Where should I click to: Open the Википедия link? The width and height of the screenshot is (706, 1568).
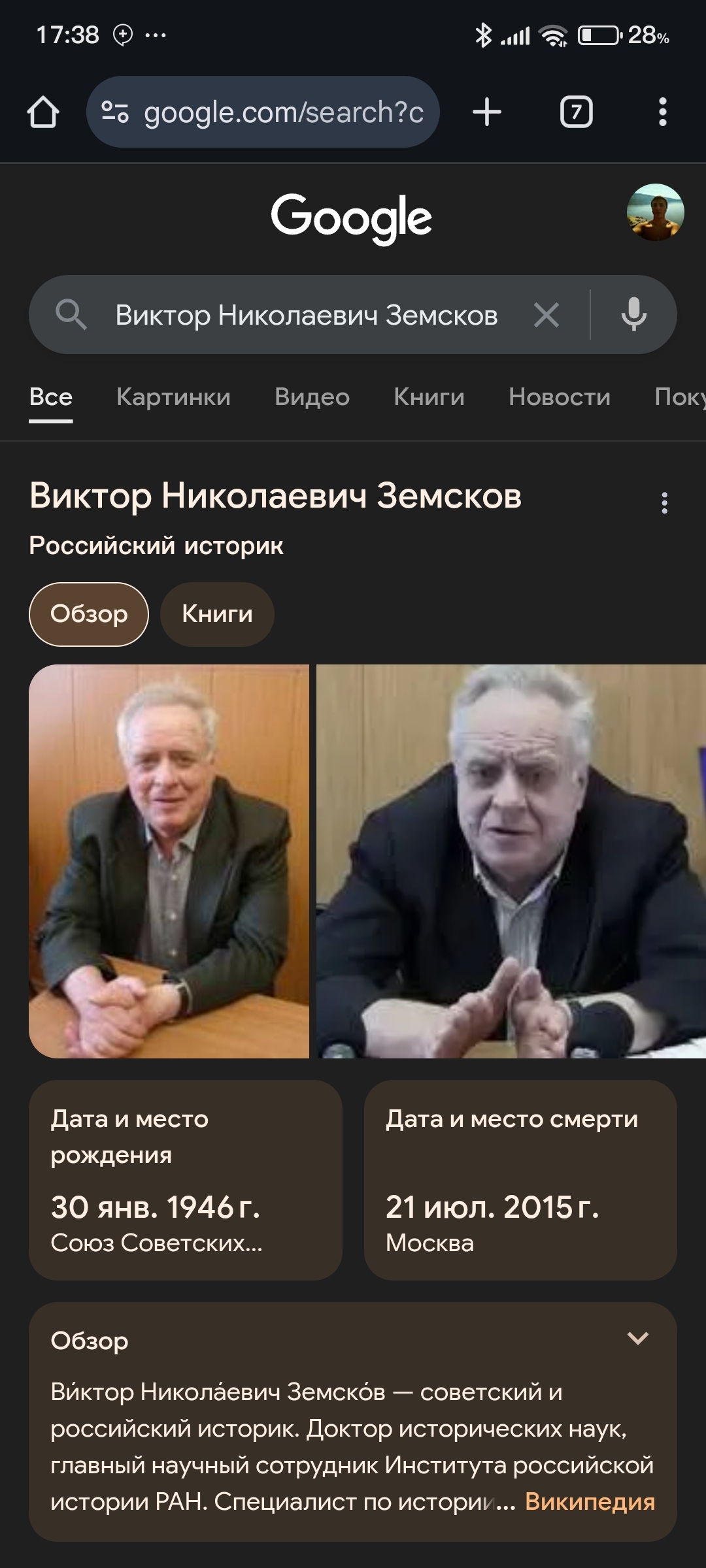point(590,1502)
